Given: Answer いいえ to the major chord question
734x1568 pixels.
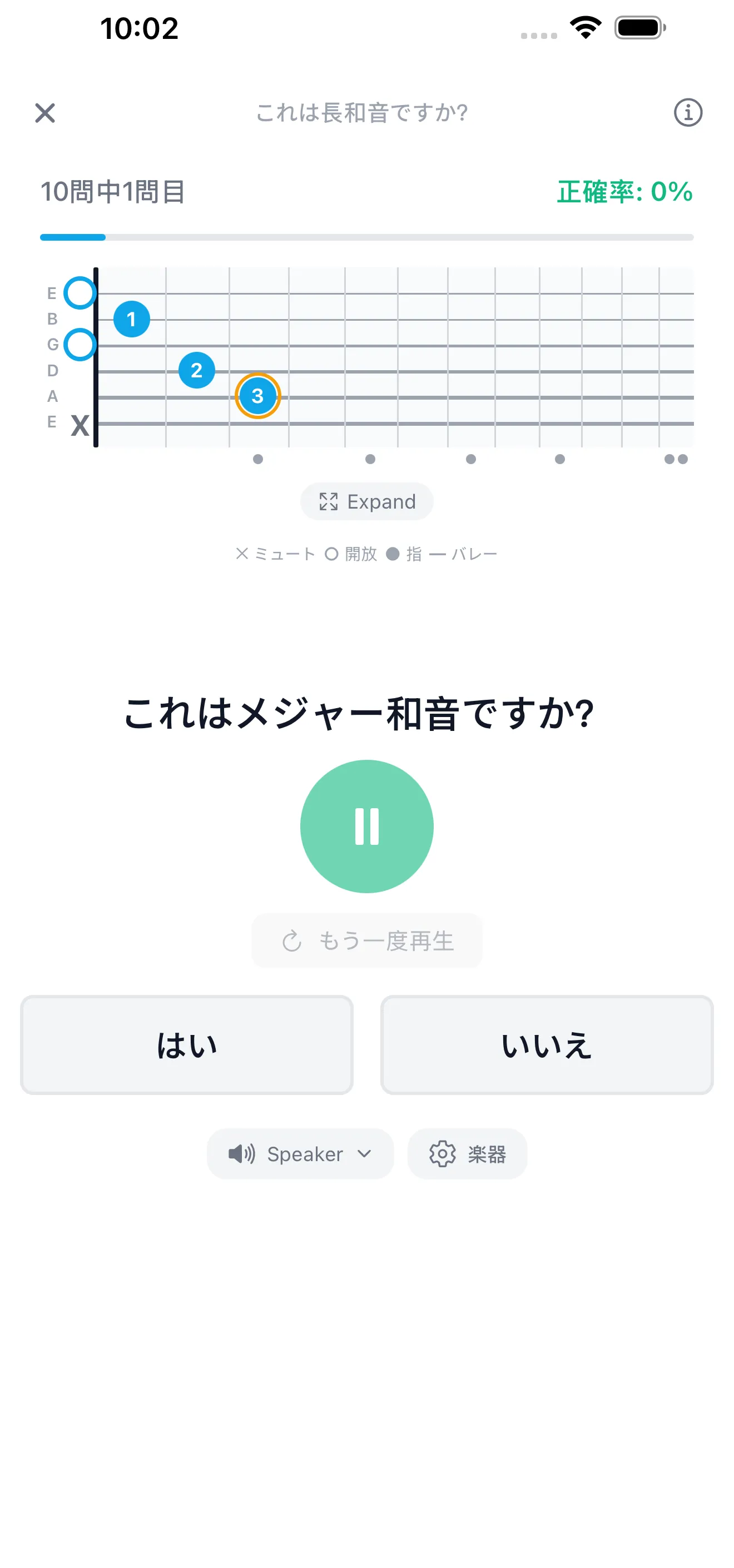Looking at the screenshot, I should click(546, 1044).
